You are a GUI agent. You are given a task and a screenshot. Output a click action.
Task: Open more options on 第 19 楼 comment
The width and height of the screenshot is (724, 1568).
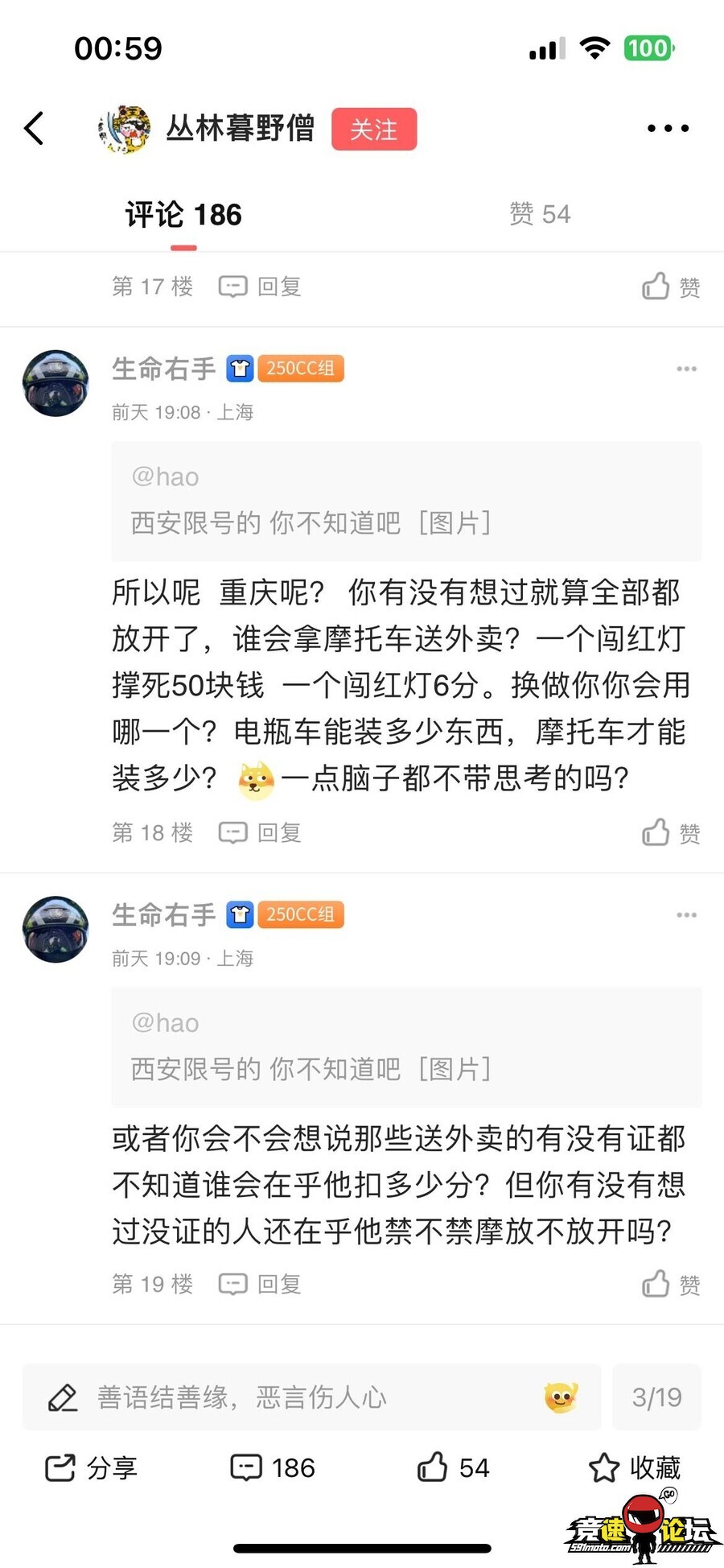(x=686, y=915)
